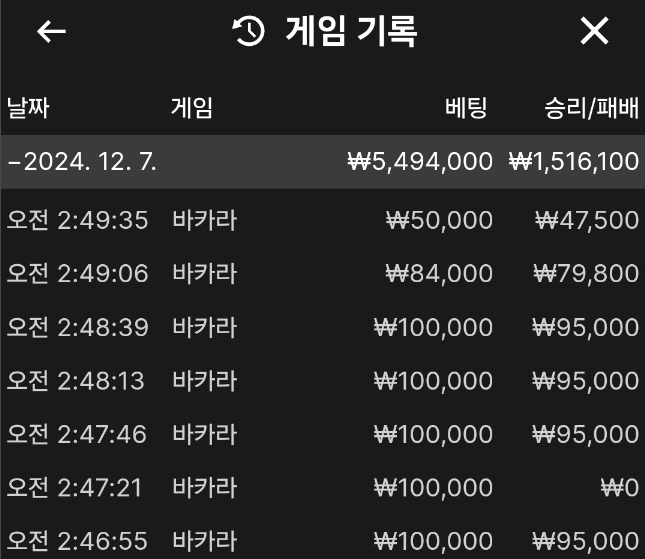Collapse the 2024. 12. 7. date group
The width and height of the screenshot is (645, 559).
(322, 162)
